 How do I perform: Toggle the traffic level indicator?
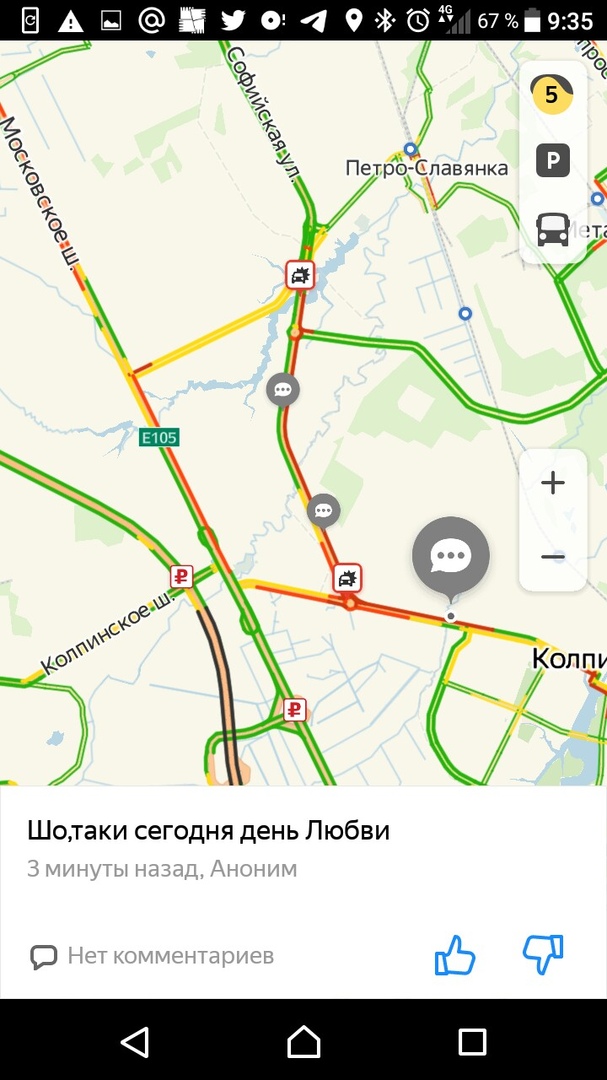(552, 96)
